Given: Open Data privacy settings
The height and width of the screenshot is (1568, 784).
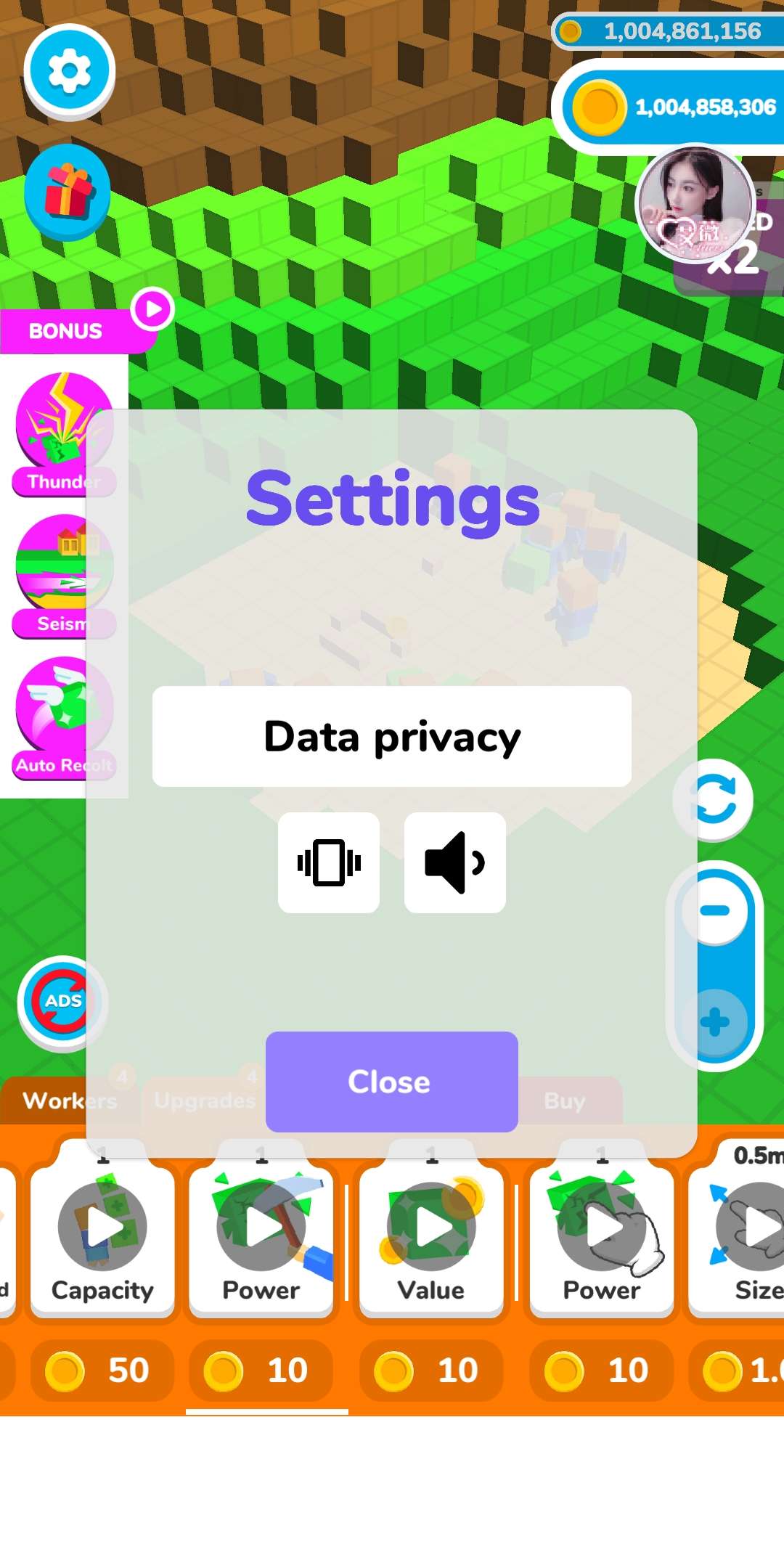Looking at the screenshot, I should point(391,736).
